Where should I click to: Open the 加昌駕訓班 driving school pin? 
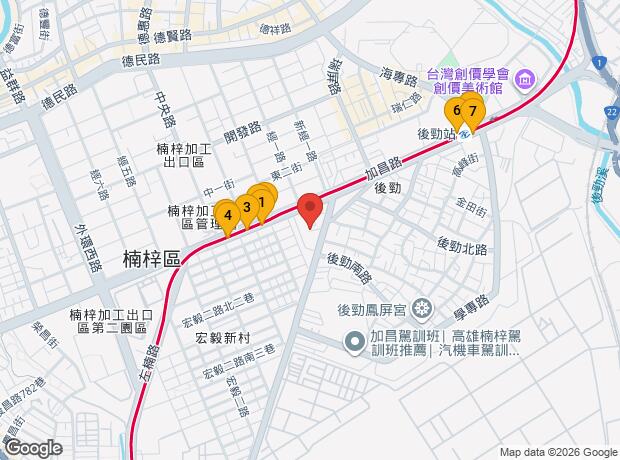pos(353,343)
